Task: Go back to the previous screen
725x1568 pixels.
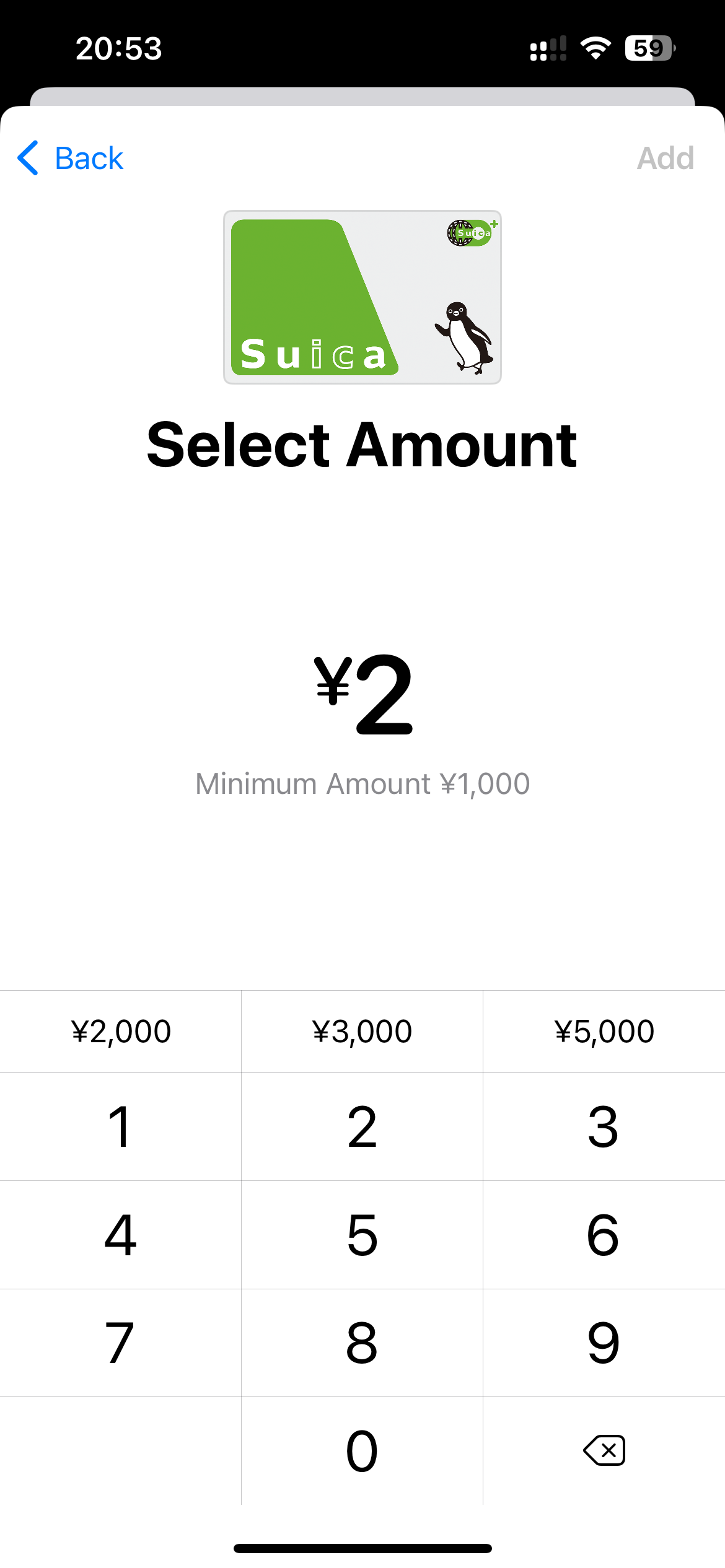Action: (x=71, y=158)
